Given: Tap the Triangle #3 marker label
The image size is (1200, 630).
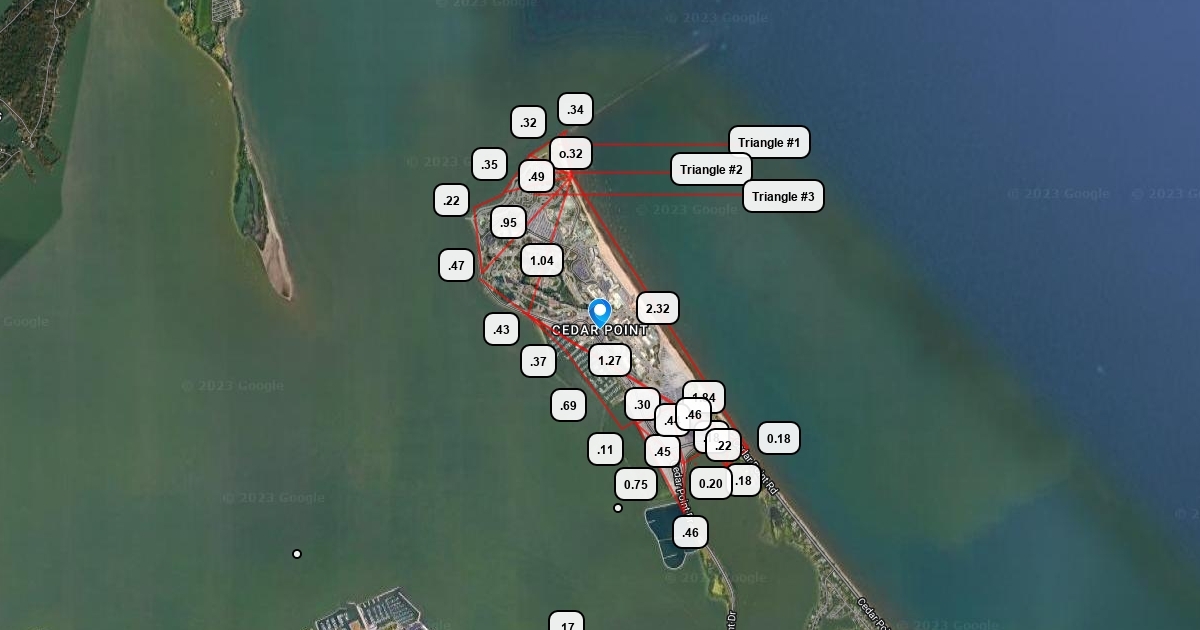Looking at the screenshot, I should [783, 197].
